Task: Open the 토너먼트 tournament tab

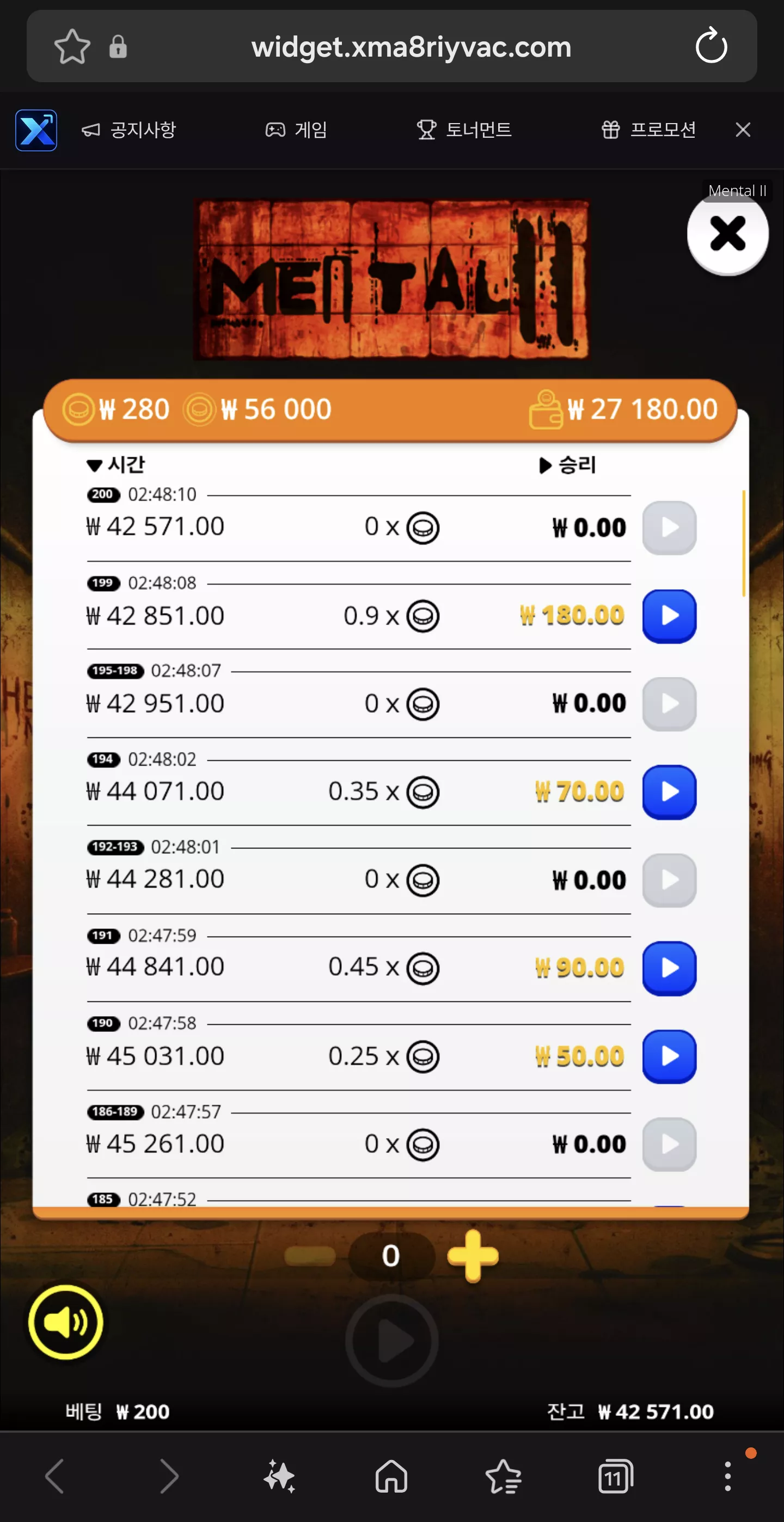Action: pos(464,130)
